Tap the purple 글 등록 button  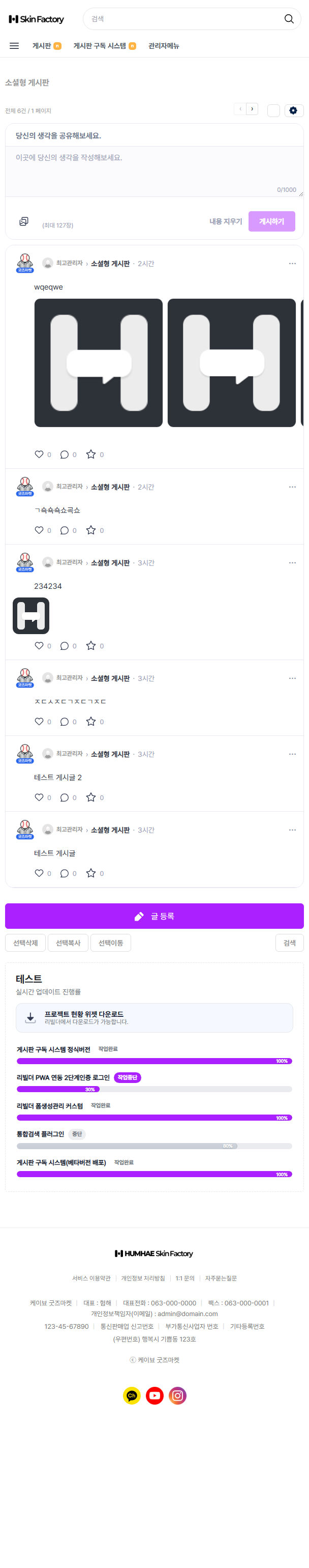154,916
